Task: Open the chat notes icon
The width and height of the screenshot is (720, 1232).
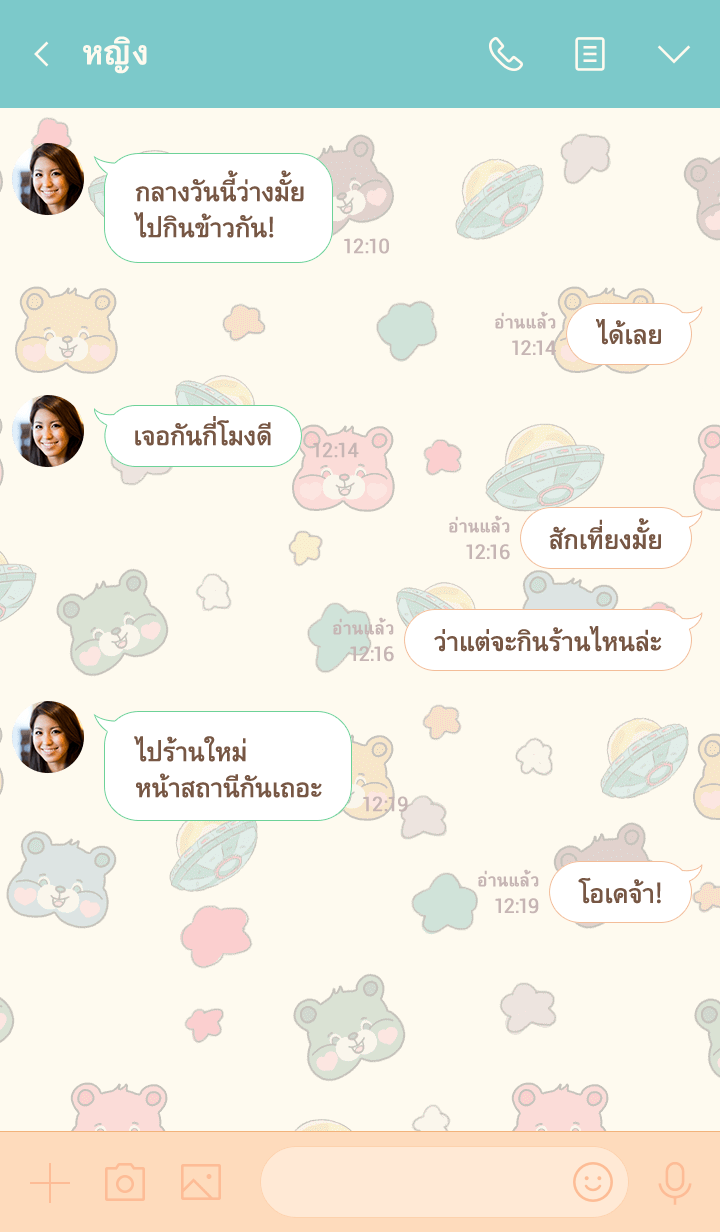Action: point(590,54)
